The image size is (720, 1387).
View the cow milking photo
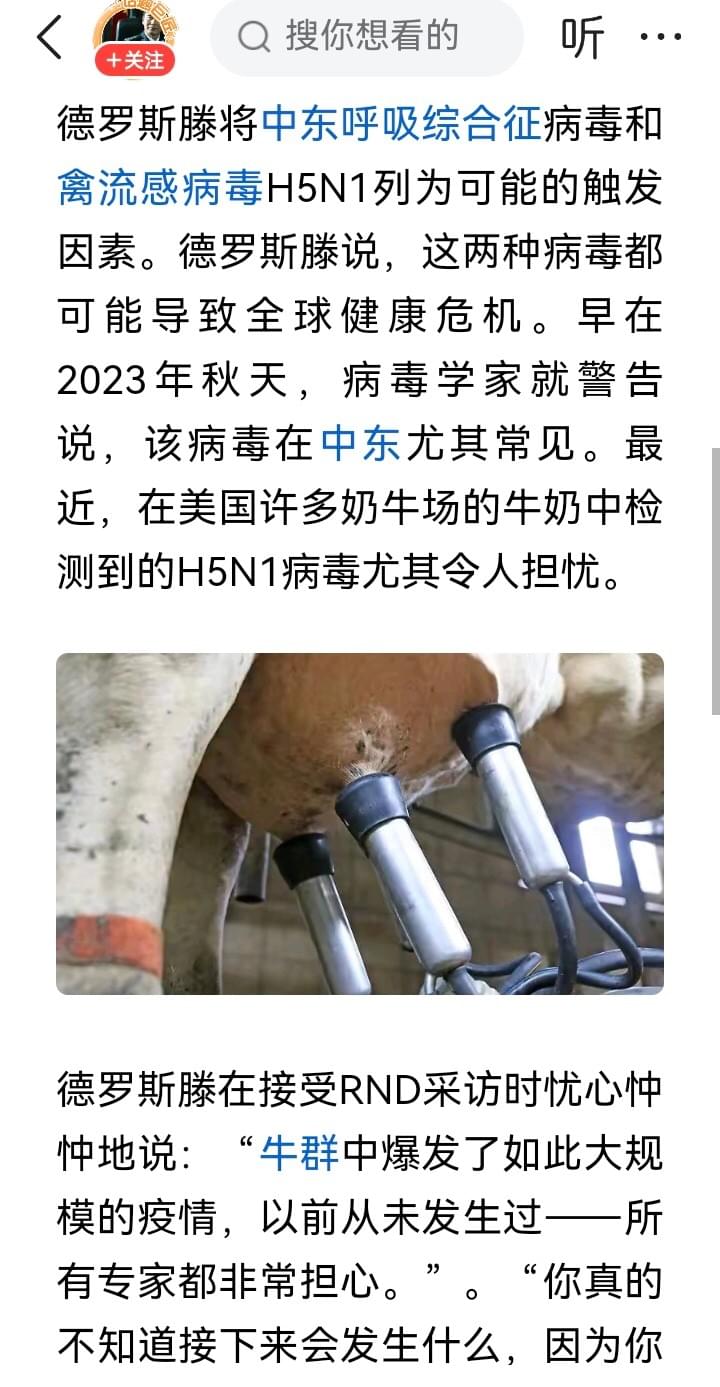tap(360, 823)
